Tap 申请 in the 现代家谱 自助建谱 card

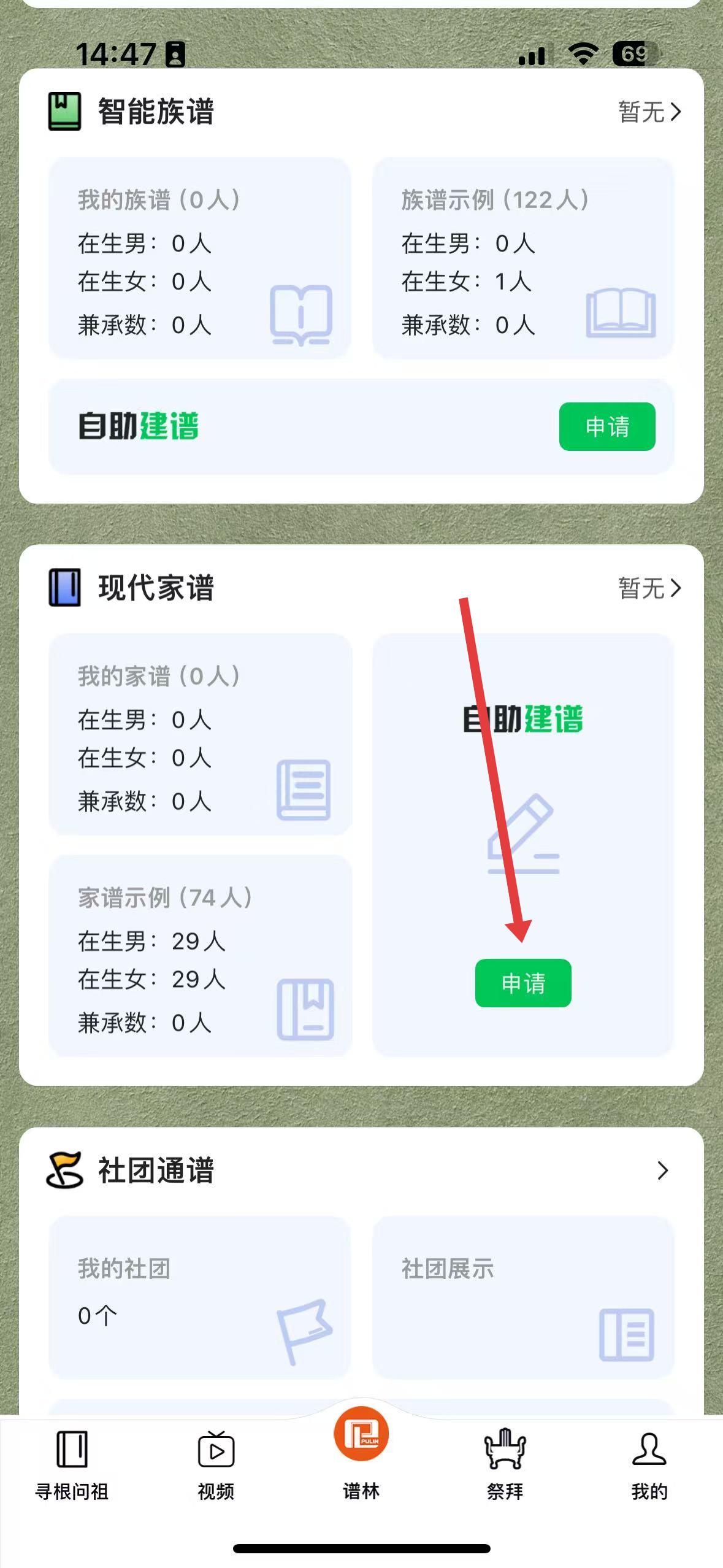pos(523,983)
